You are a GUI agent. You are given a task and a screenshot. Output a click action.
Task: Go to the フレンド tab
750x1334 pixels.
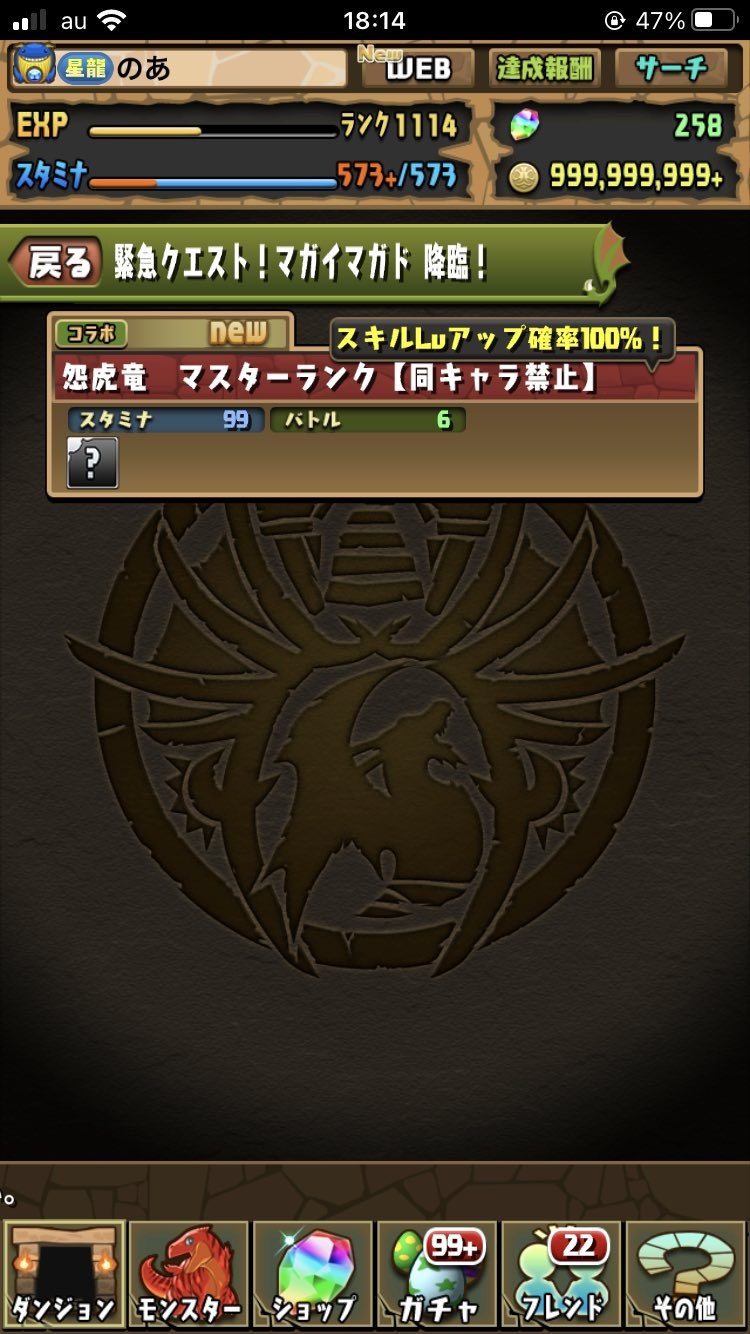(x=560, y=1272)
